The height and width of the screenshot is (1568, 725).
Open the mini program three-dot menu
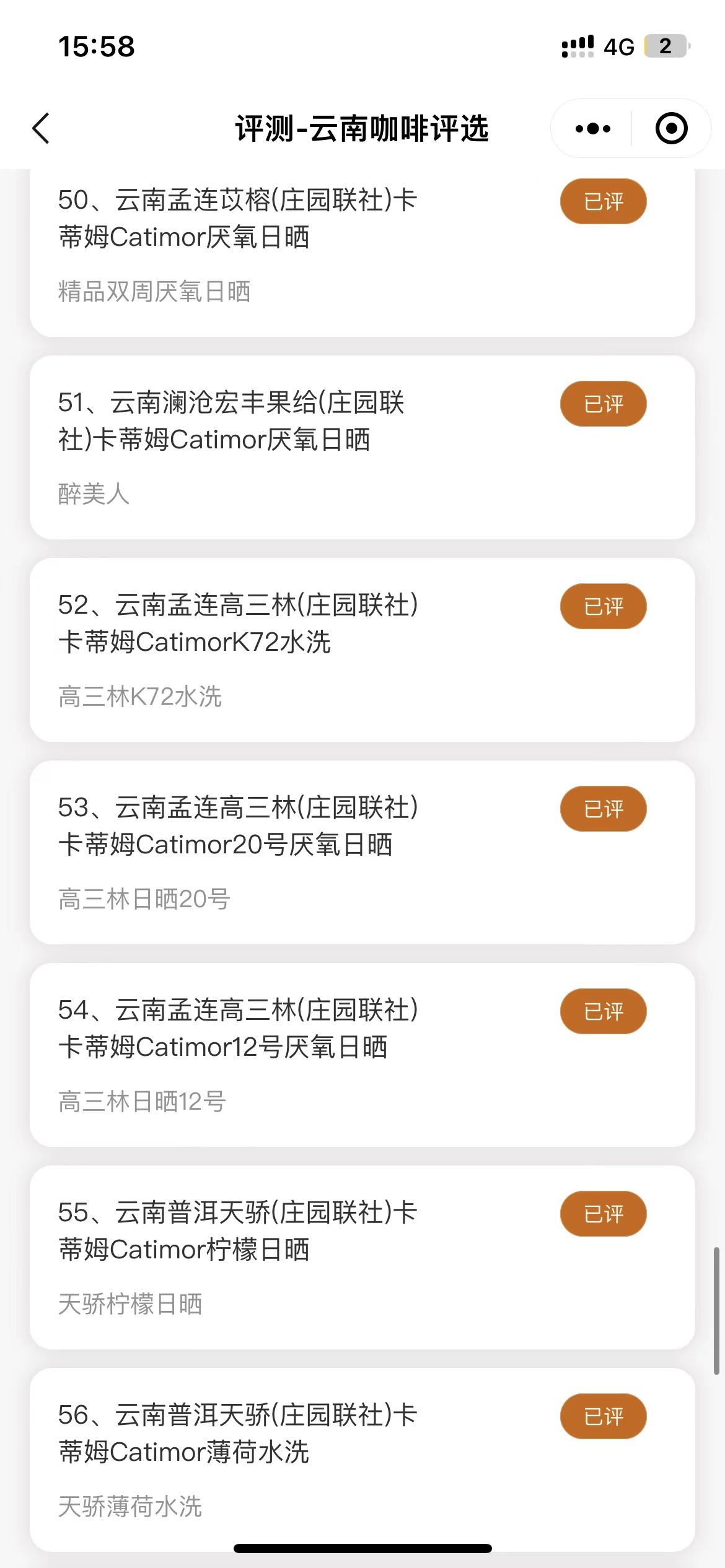click(x=592, y=129)
